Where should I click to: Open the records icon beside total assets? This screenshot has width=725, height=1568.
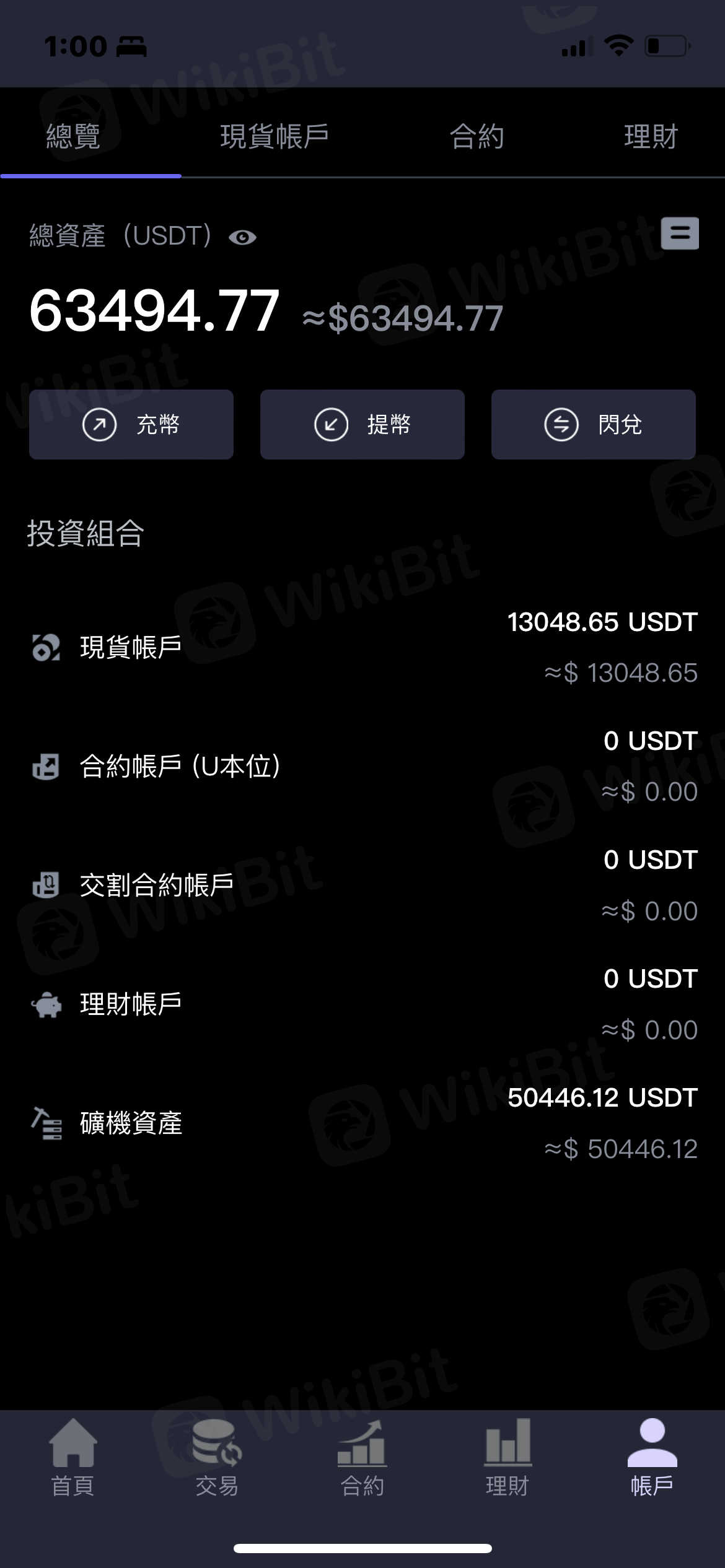(x=680, y=233)
